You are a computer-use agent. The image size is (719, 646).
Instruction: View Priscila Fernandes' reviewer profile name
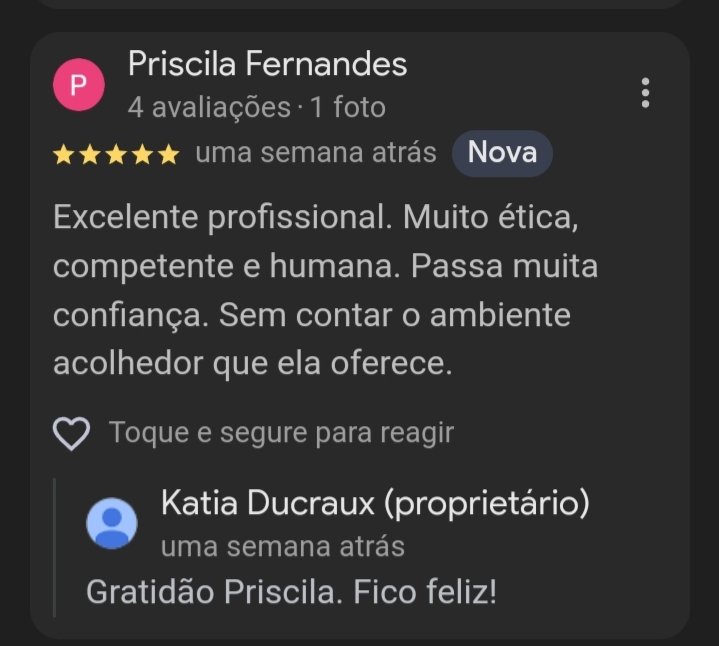[x=267, y=65]
